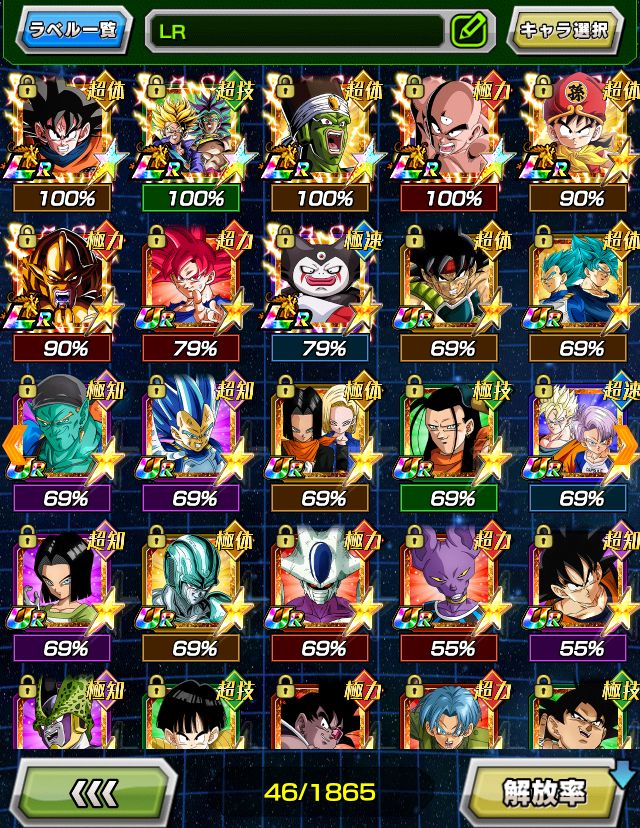This screenshot has width=640, height=828.
Task: Select the Super Saiyan God Goku card at 79%
Action: [193, 280]
